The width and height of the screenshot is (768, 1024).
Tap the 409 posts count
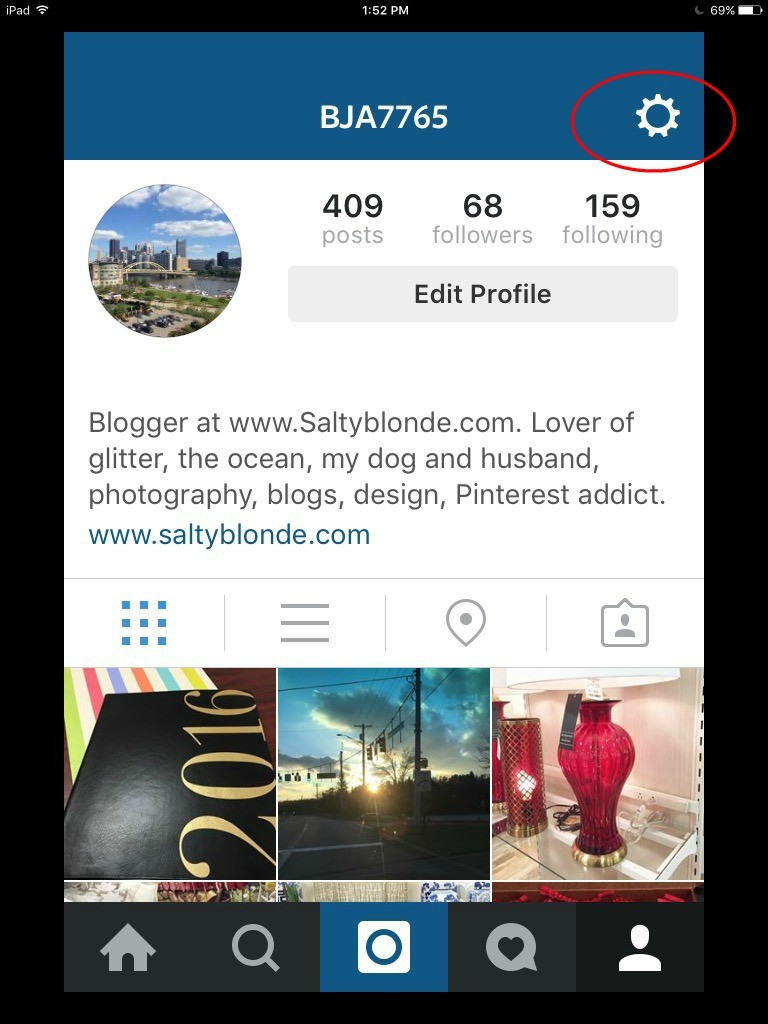(352, 218)
